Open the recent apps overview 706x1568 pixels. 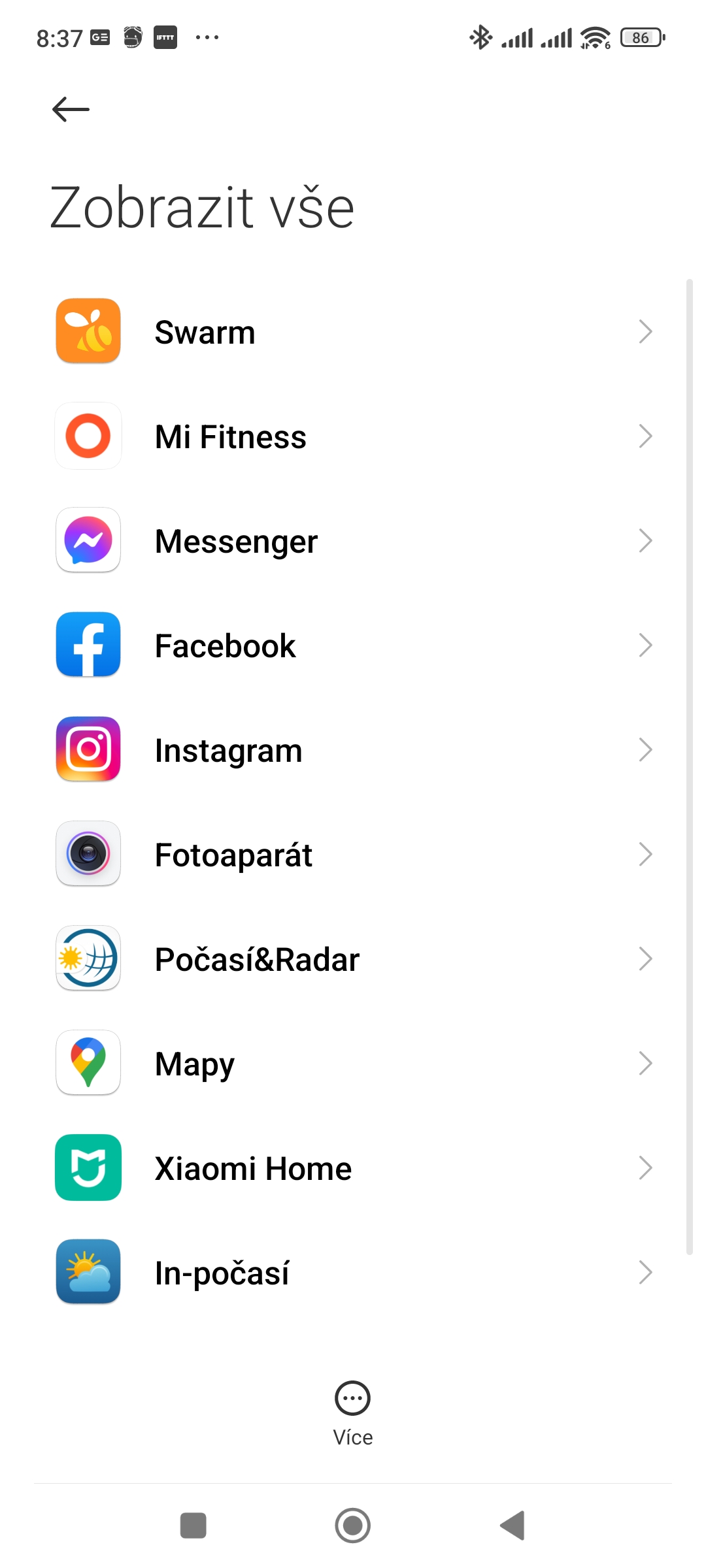(193, 1526)
